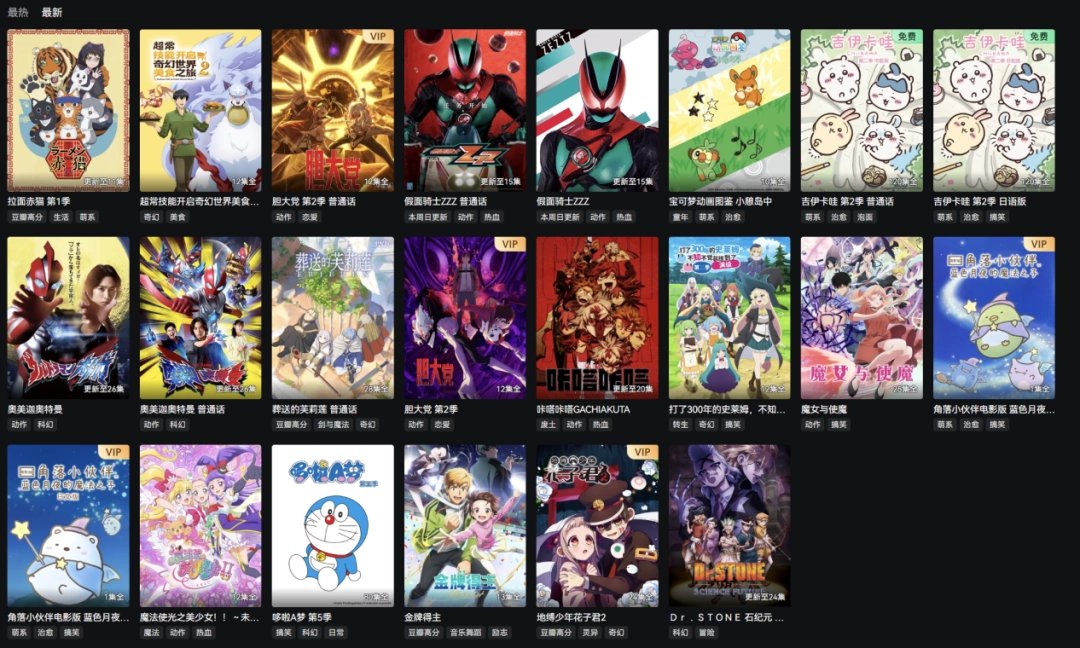Open 魔女与使魔 anime card
This screenshot has width=1080, height=648.
point(861,318)
